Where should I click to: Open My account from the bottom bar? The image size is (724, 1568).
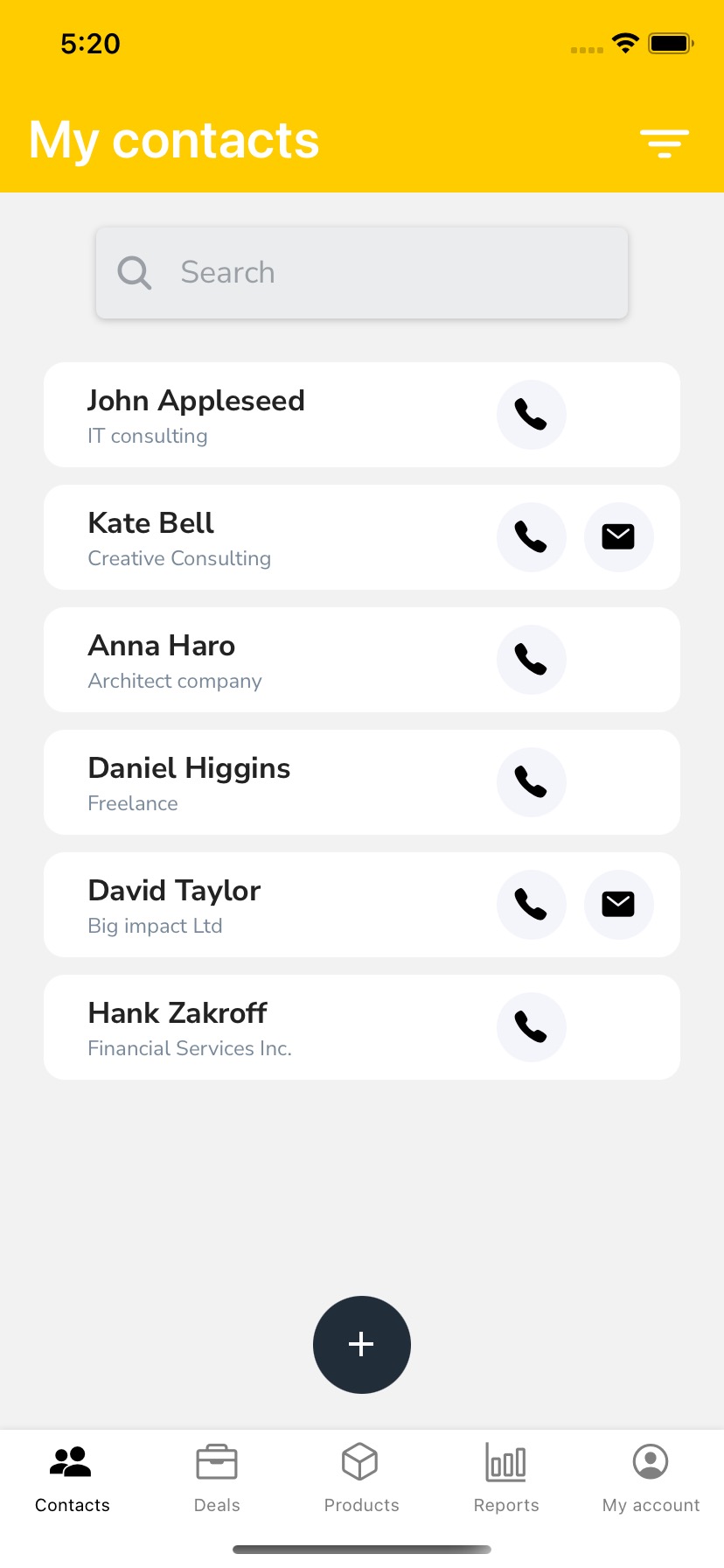coord(651,1479)
